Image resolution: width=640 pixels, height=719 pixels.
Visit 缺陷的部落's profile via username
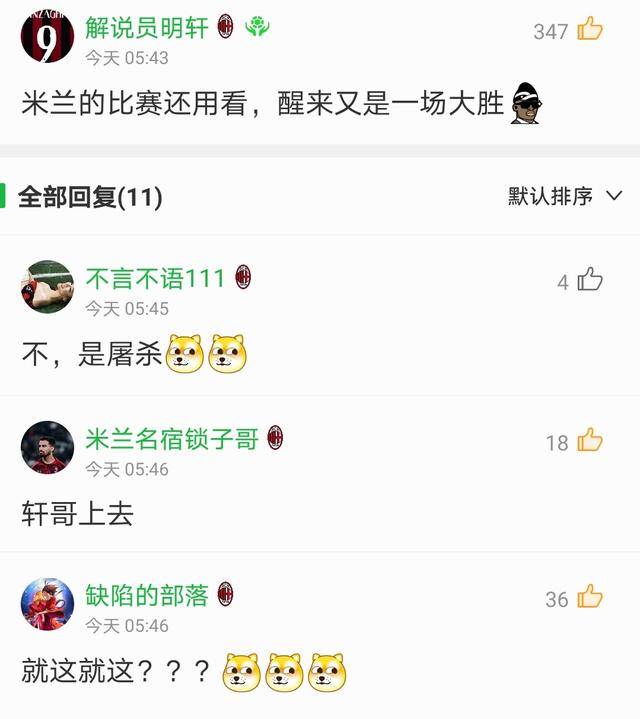click(x=147, y=595)
